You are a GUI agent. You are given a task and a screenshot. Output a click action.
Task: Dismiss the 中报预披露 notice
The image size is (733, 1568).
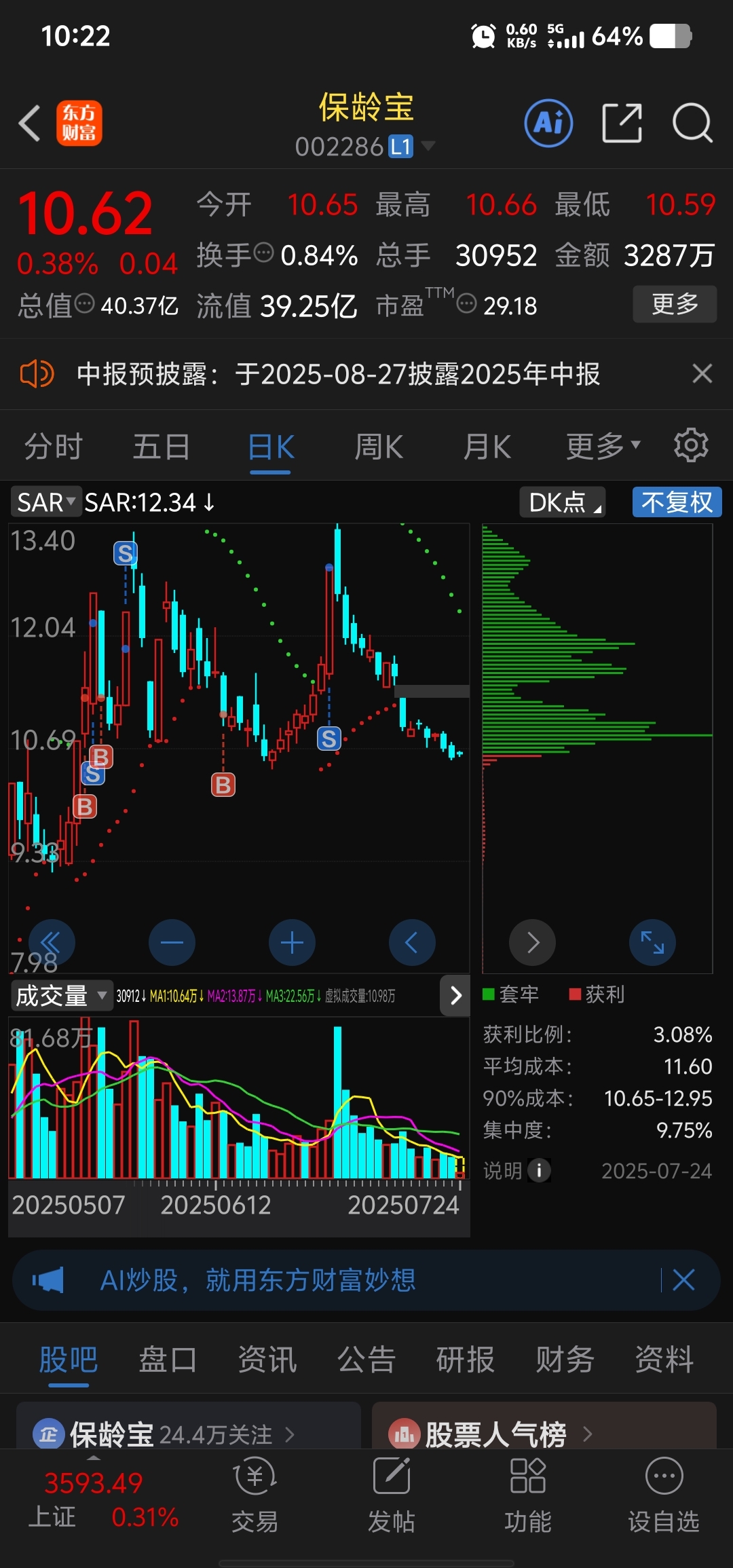pos(702,373)
